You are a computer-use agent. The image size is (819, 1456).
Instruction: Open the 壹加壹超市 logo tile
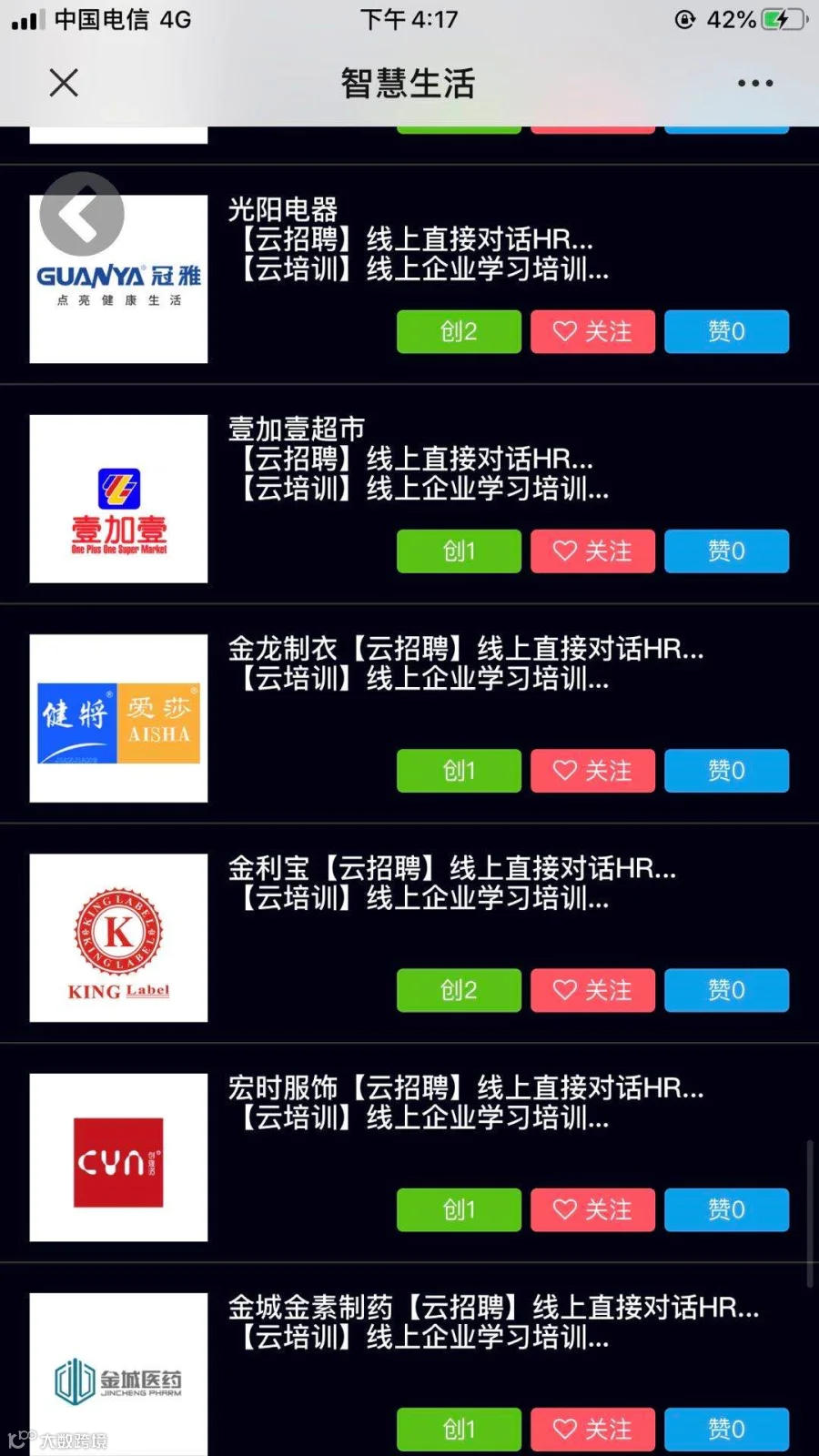tap(118, 499)
